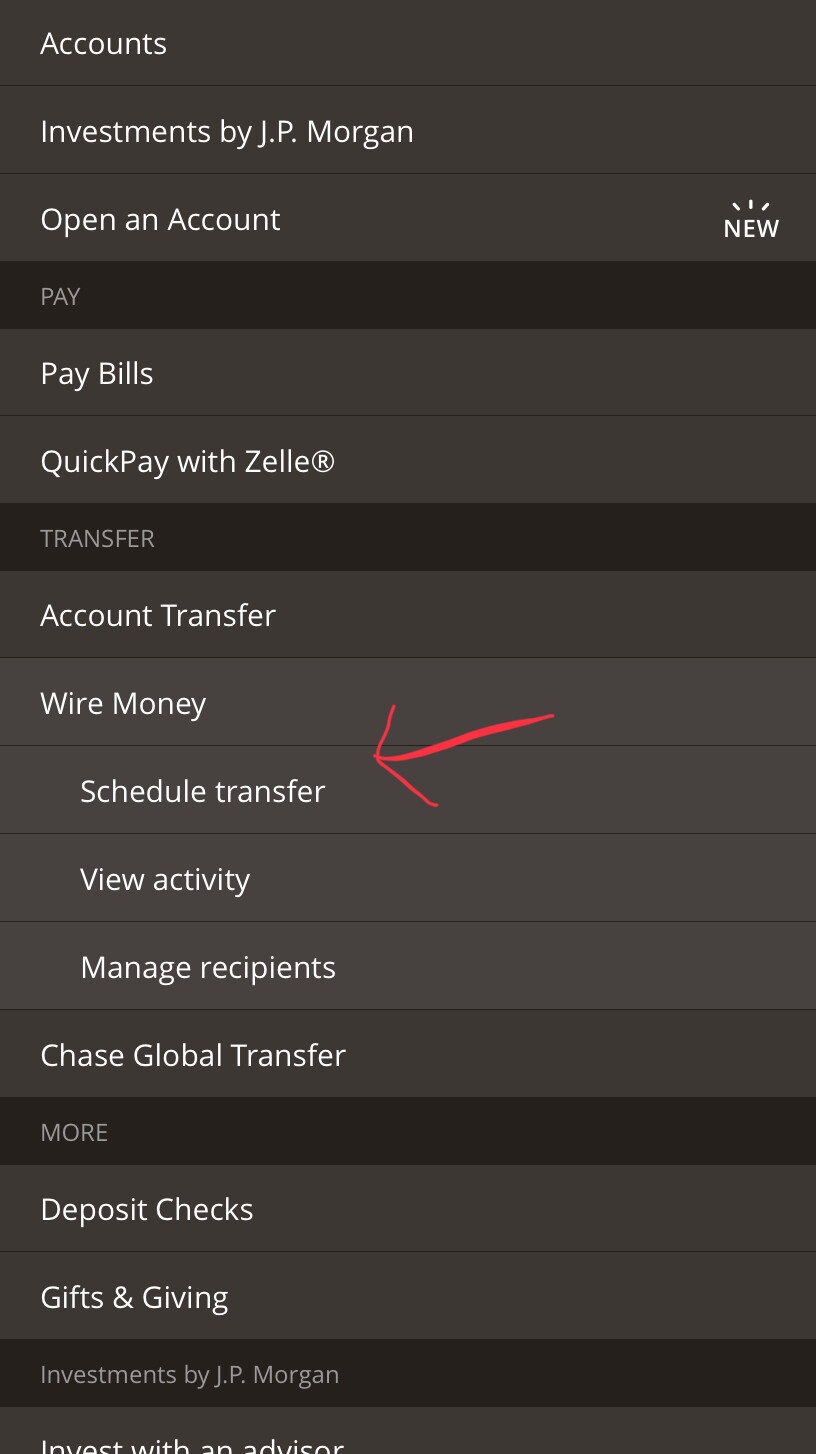Select Invest with an advisor
The height and width of the screenshot is (1454, 816).
pyautogui.click(x=192, y=1440)
